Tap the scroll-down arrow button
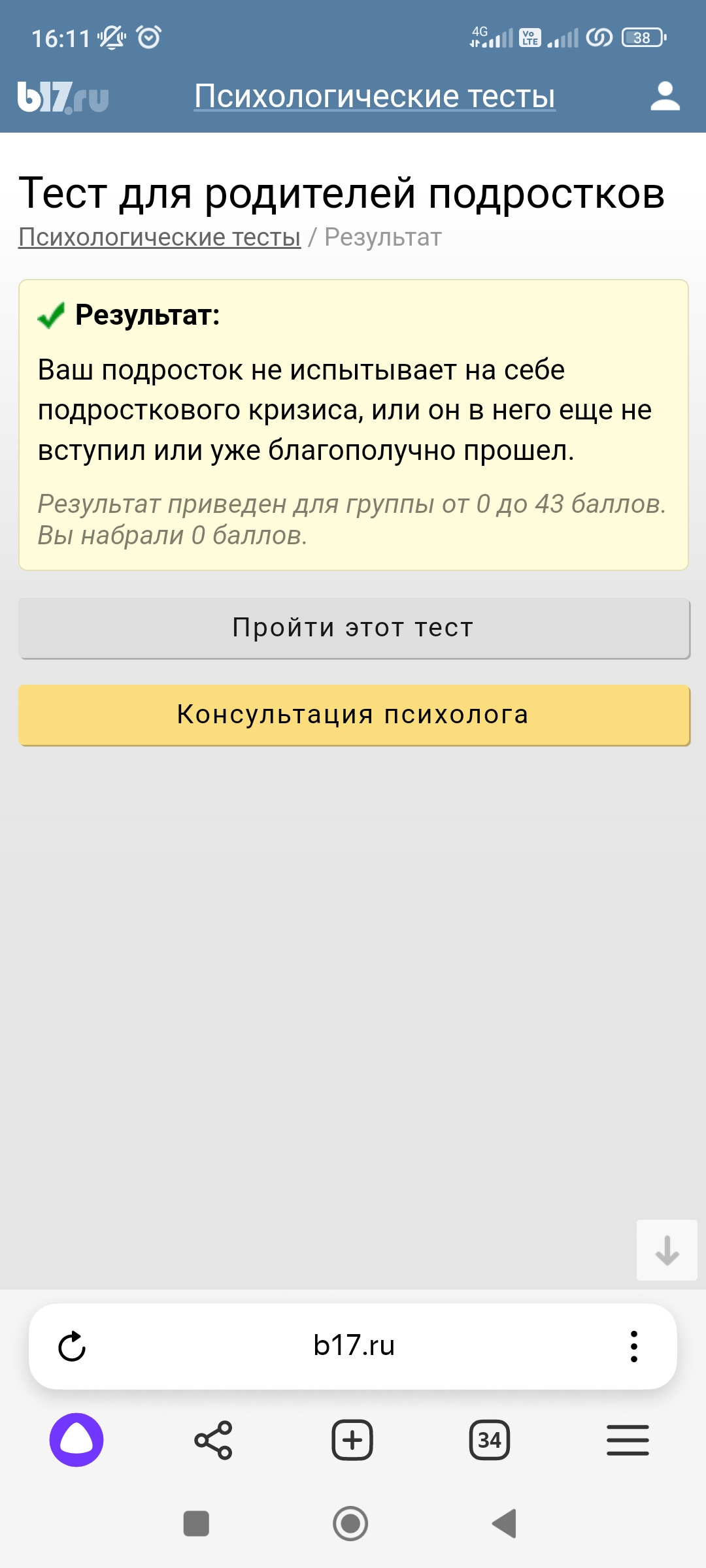 coord(667,1250)
